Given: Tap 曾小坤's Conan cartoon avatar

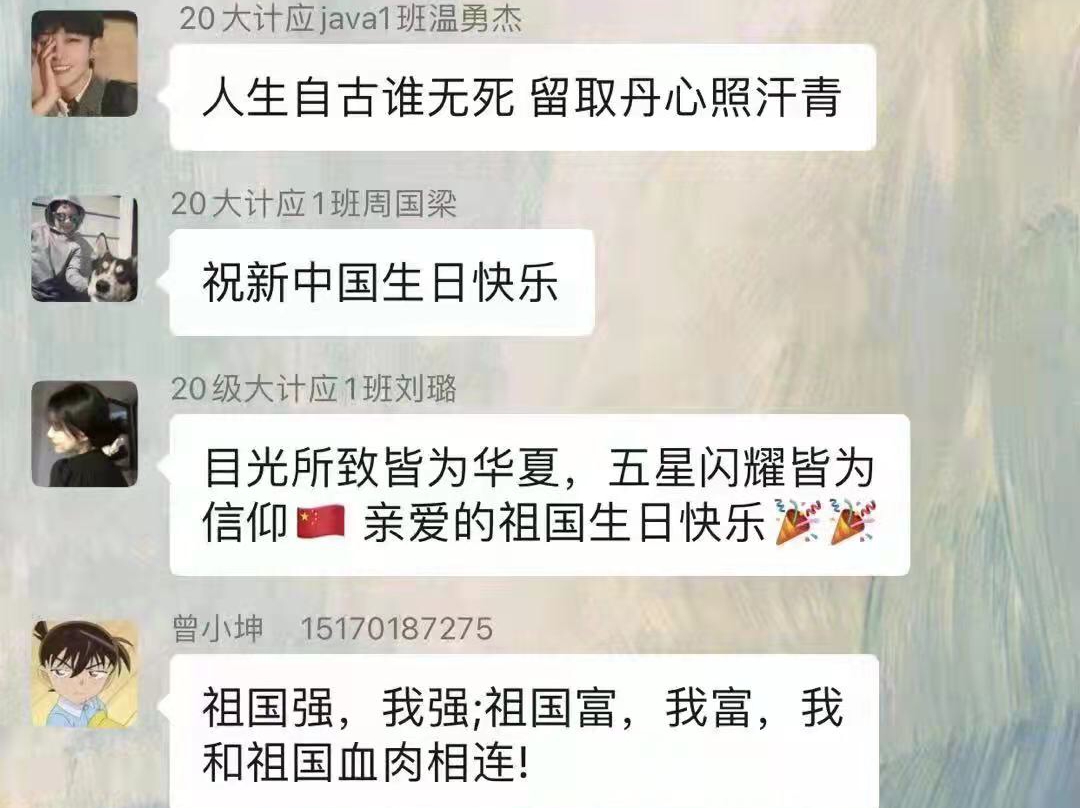Looking at the screenshot, I should (x=84, y=673).
